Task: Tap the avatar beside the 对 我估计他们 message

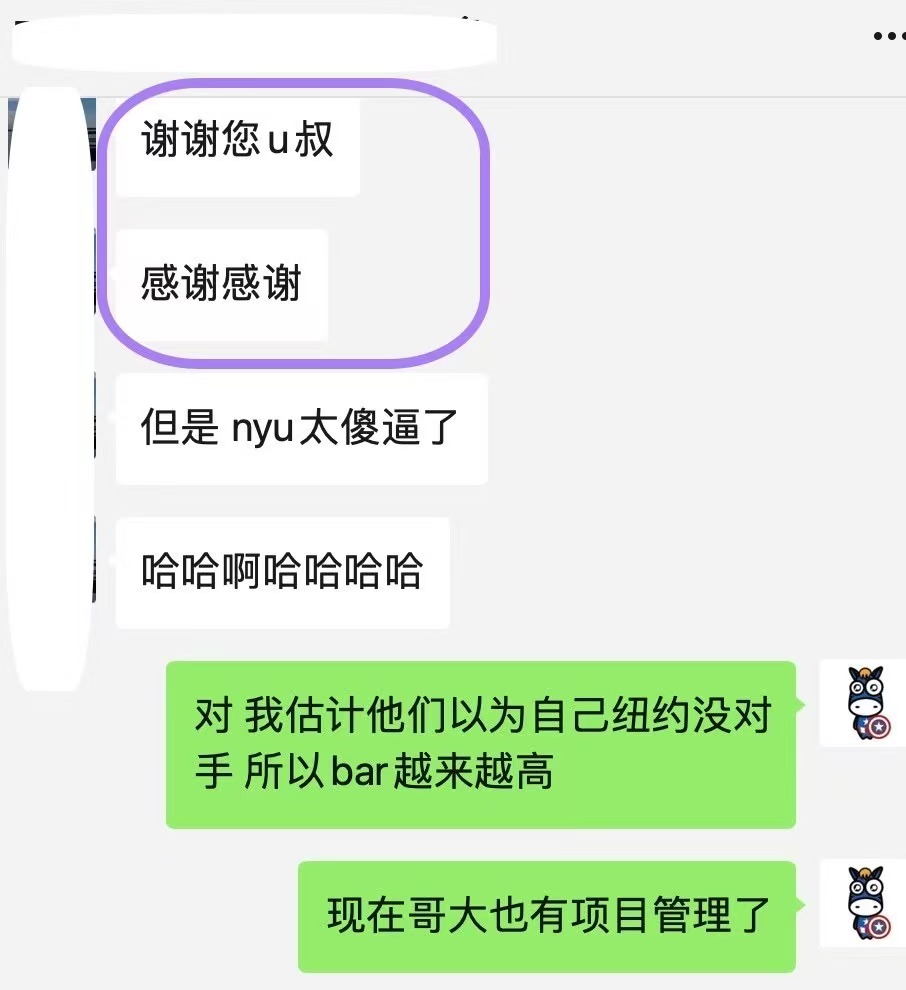Action: pyautogui.click(x=867, y=703)
